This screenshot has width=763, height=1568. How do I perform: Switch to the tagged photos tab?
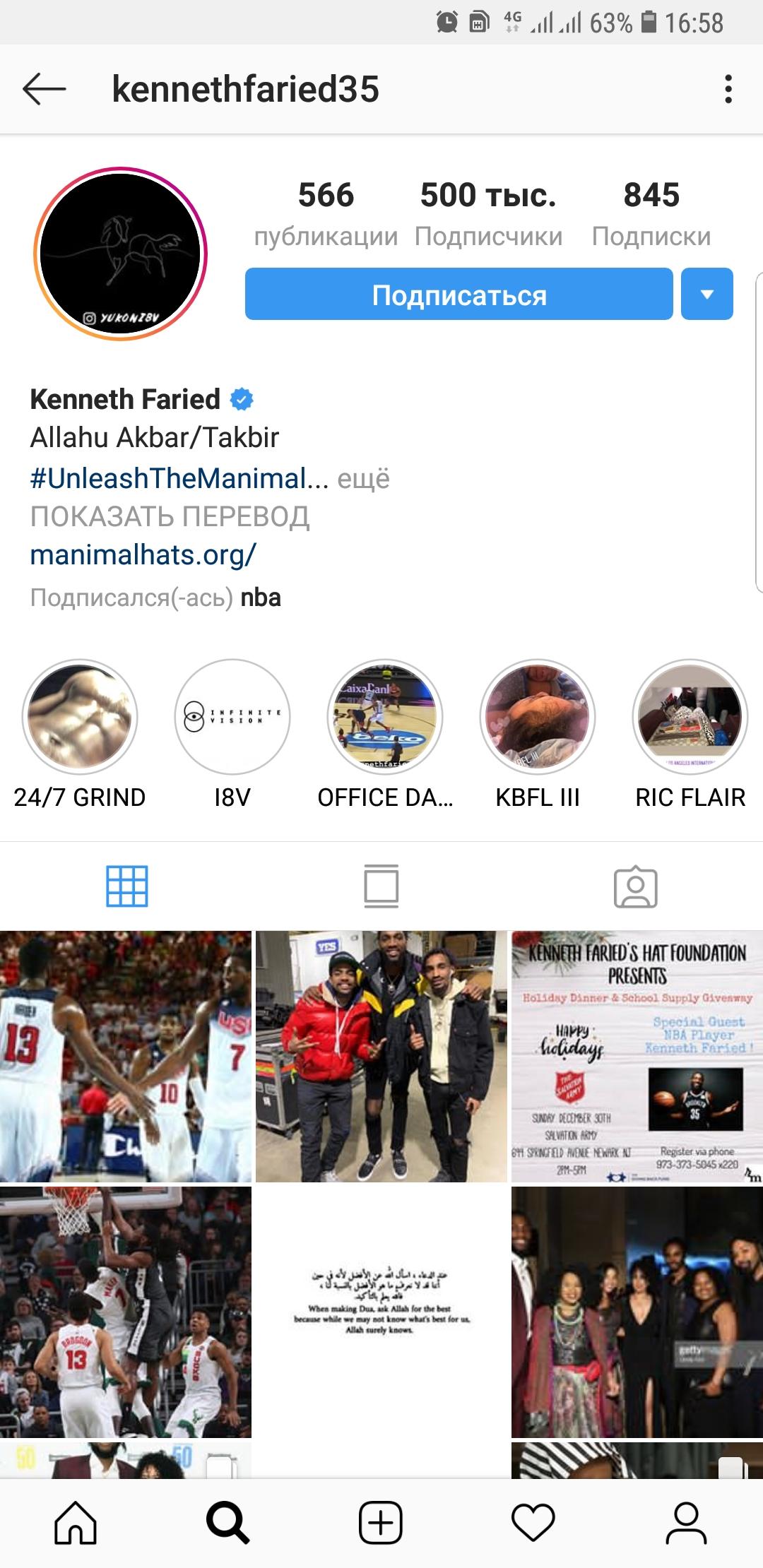click(x=636, y=886)
